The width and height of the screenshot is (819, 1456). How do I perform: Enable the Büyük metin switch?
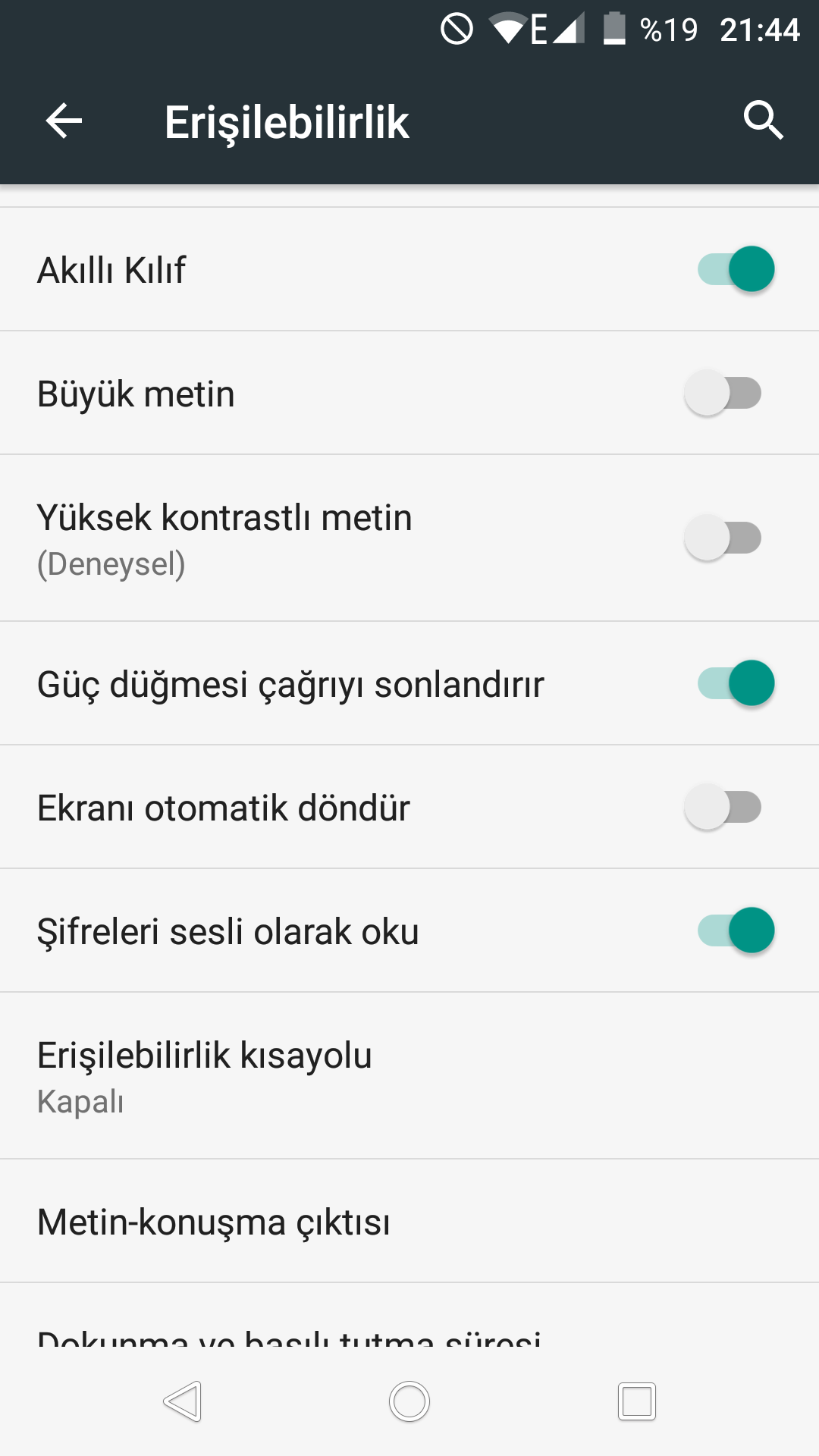(x=723, y=393)
